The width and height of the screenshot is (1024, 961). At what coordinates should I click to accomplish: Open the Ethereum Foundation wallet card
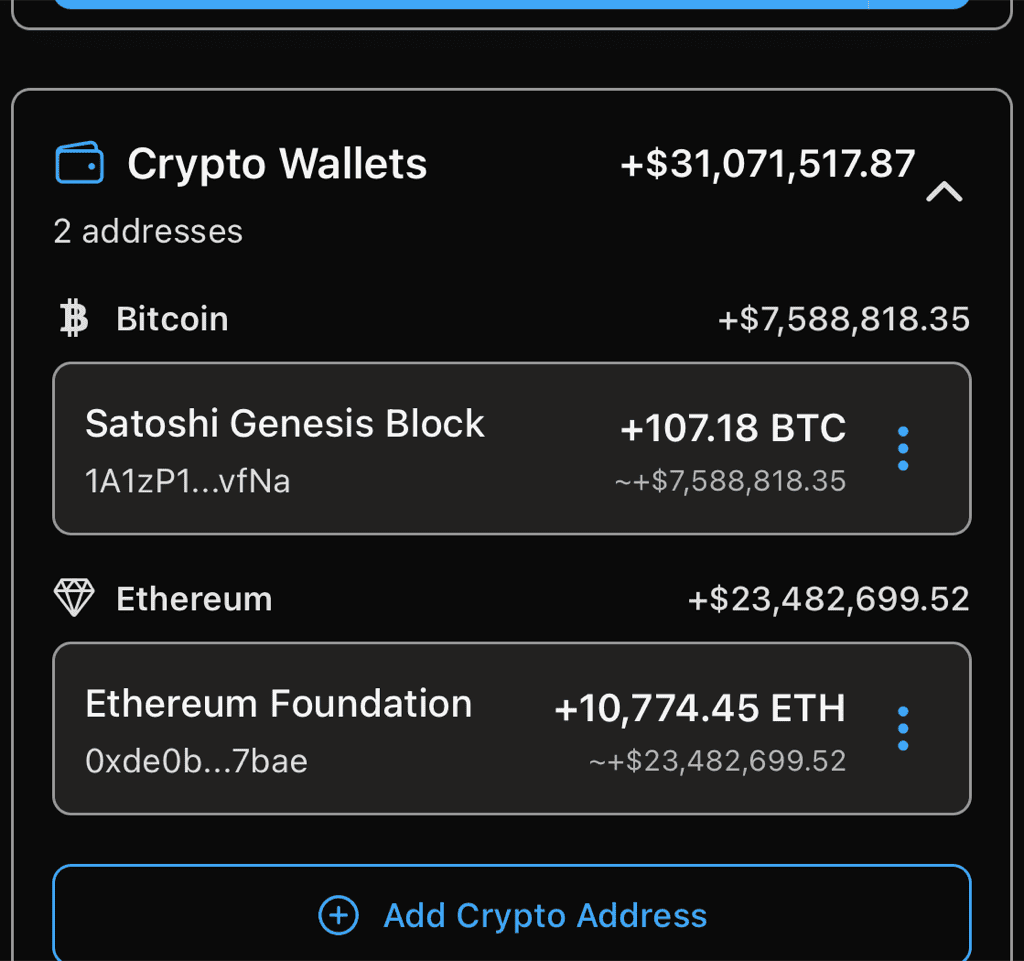tap(400, 729)
